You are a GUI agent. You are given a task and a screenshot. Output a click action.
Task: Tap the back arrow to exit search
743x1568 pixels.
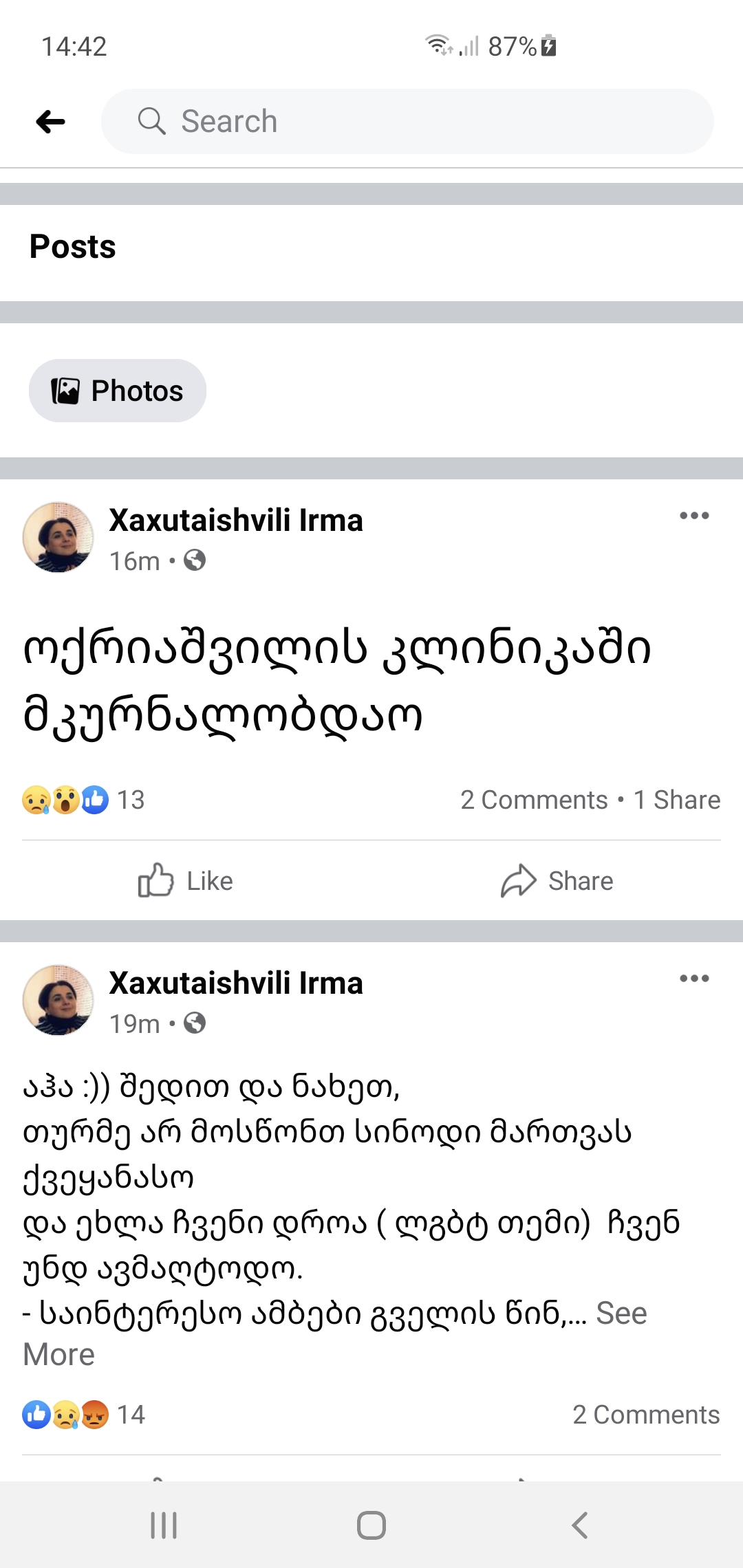[48, 120]
